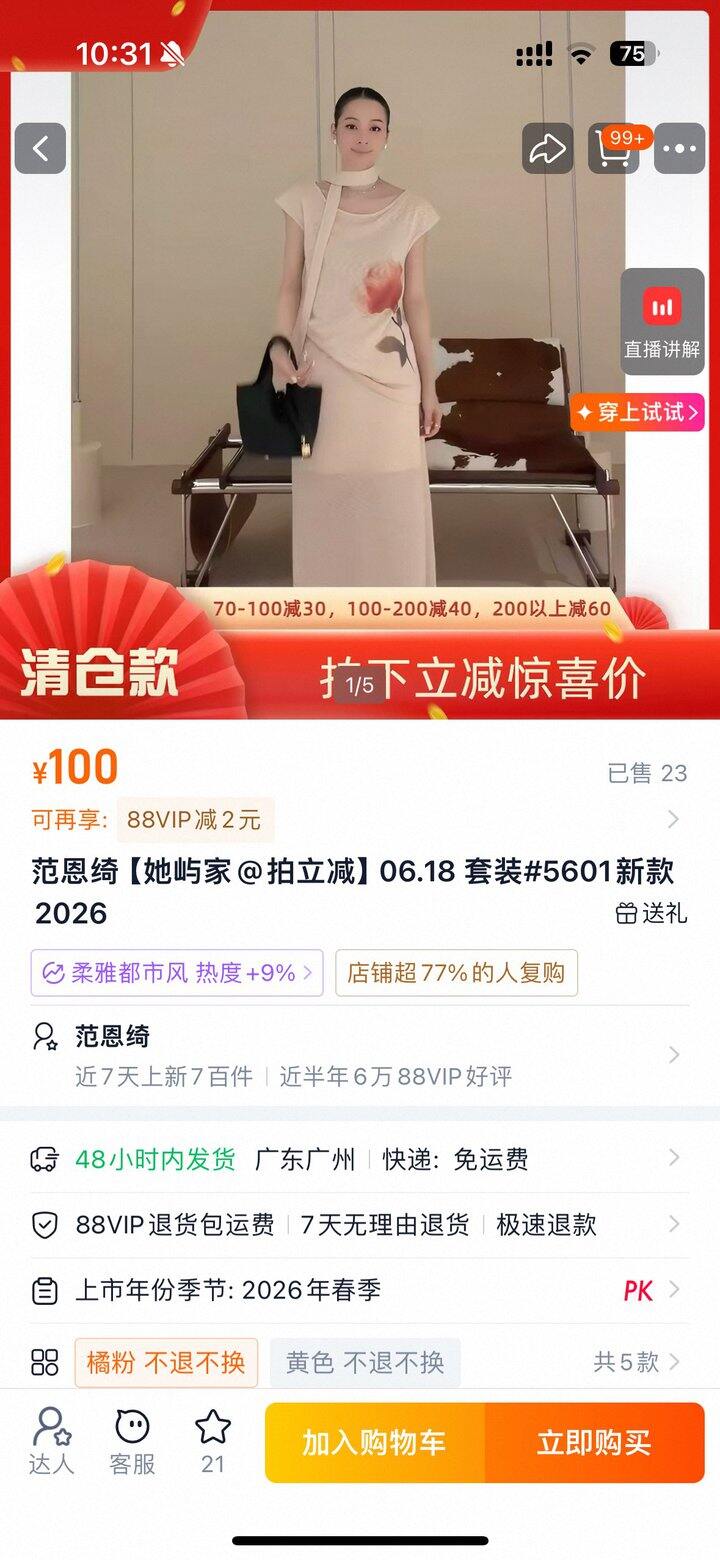Share this product listing

pyautogui.click(x=547, y=149)
